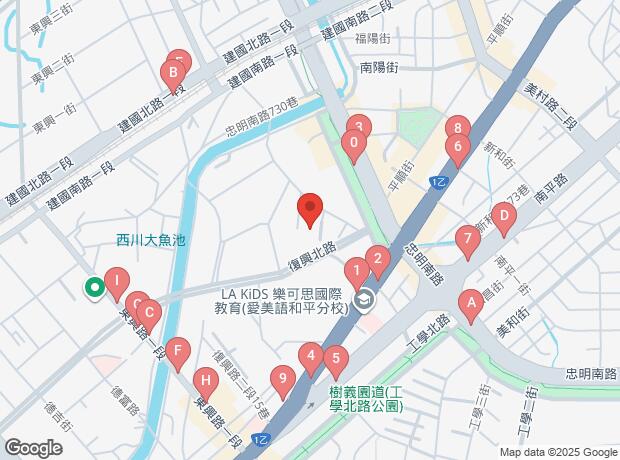Open the marker labeled 9
This screenshot has width=620, height=460.
[284, 379]
